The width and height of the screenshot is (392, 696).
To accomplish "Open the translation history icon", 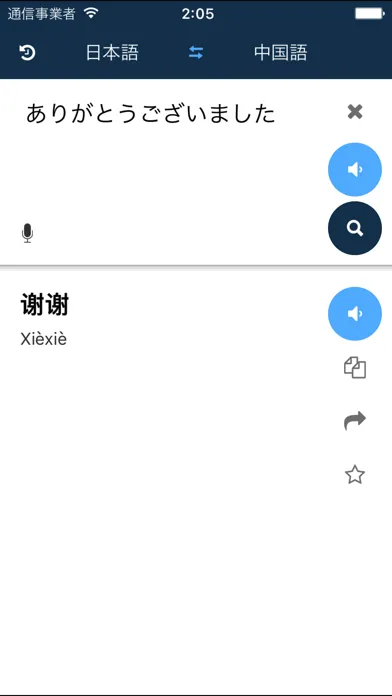I will (27, 53).
